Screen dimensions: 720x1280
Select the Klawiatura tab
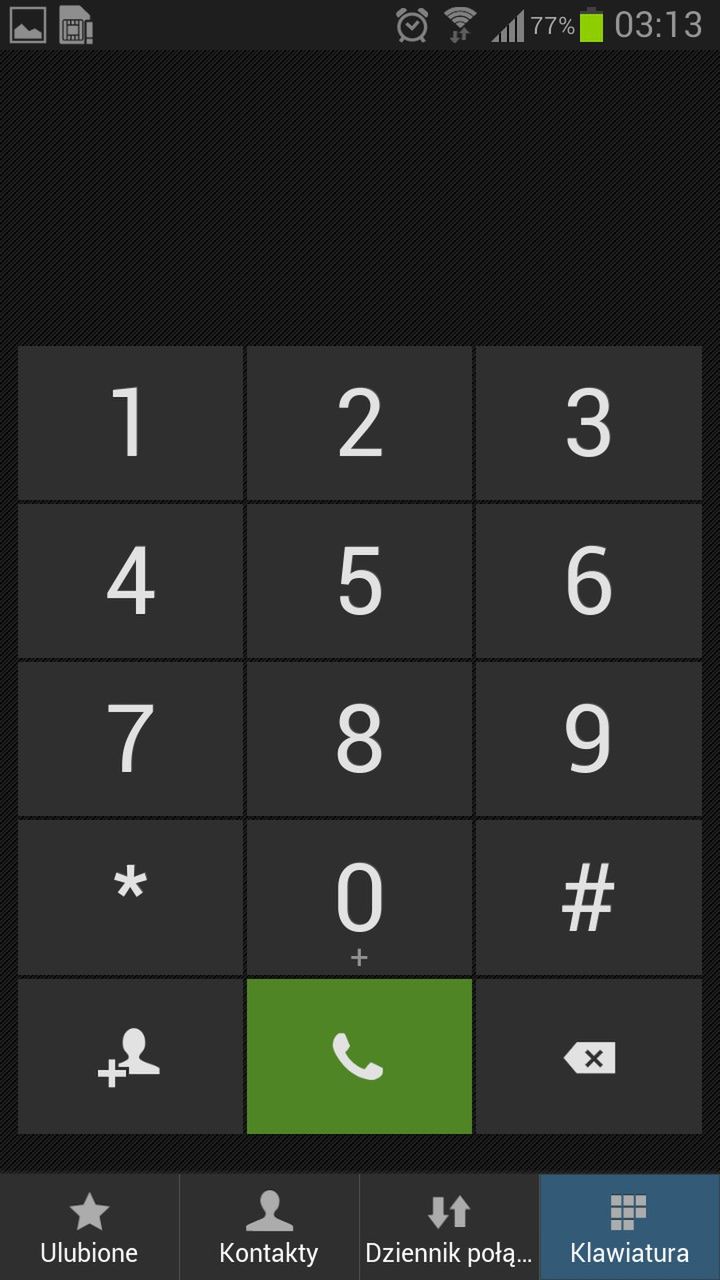point(629,1227)
